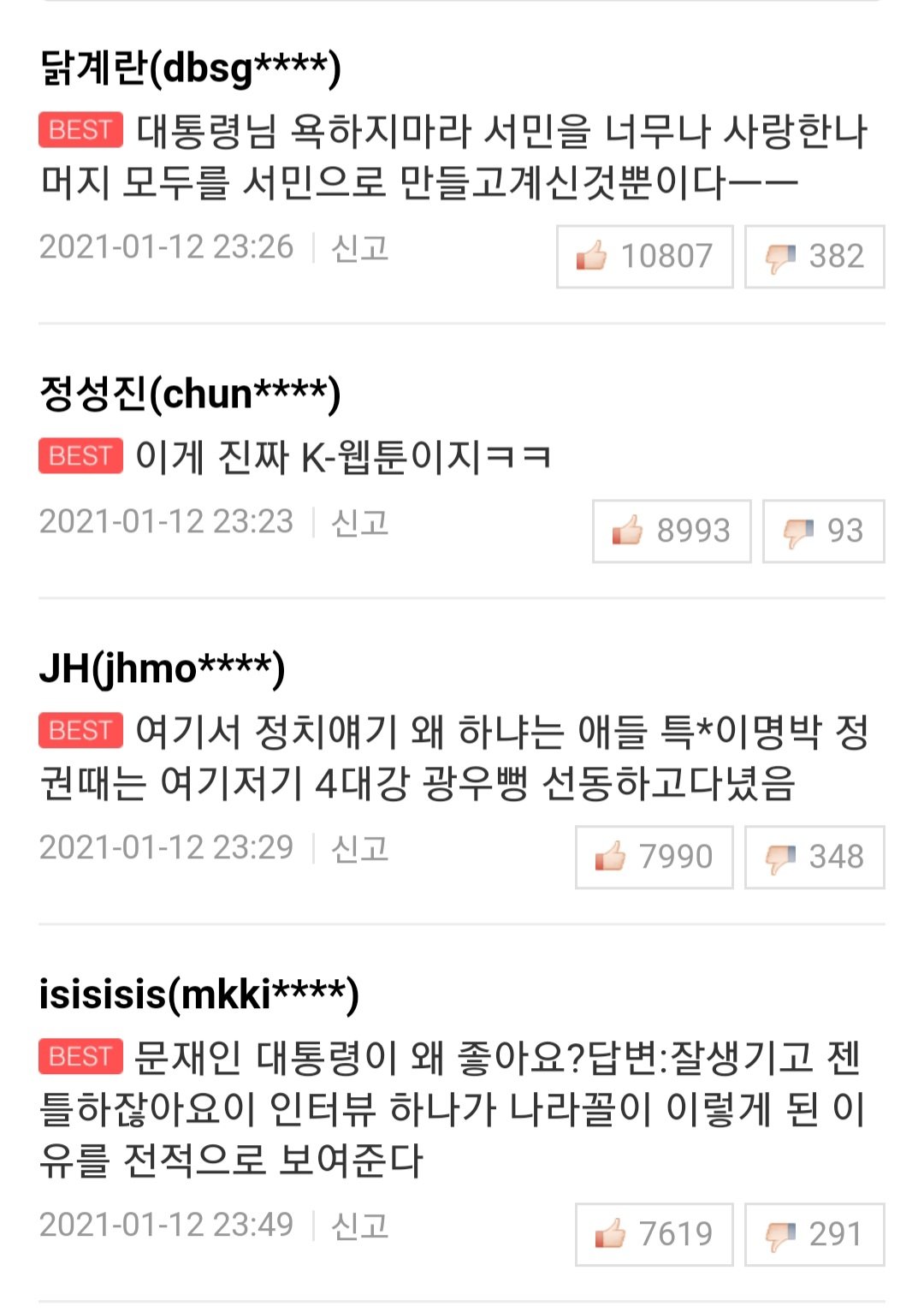Give thumbs up to JH(jhmo****) comment

[654, 857]
